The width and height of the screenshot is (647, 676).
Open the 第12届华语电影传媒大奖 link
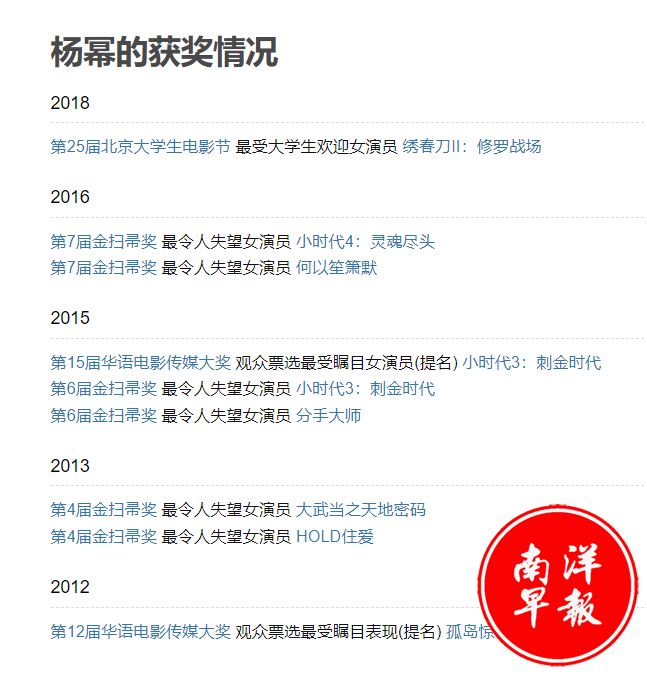140,632
